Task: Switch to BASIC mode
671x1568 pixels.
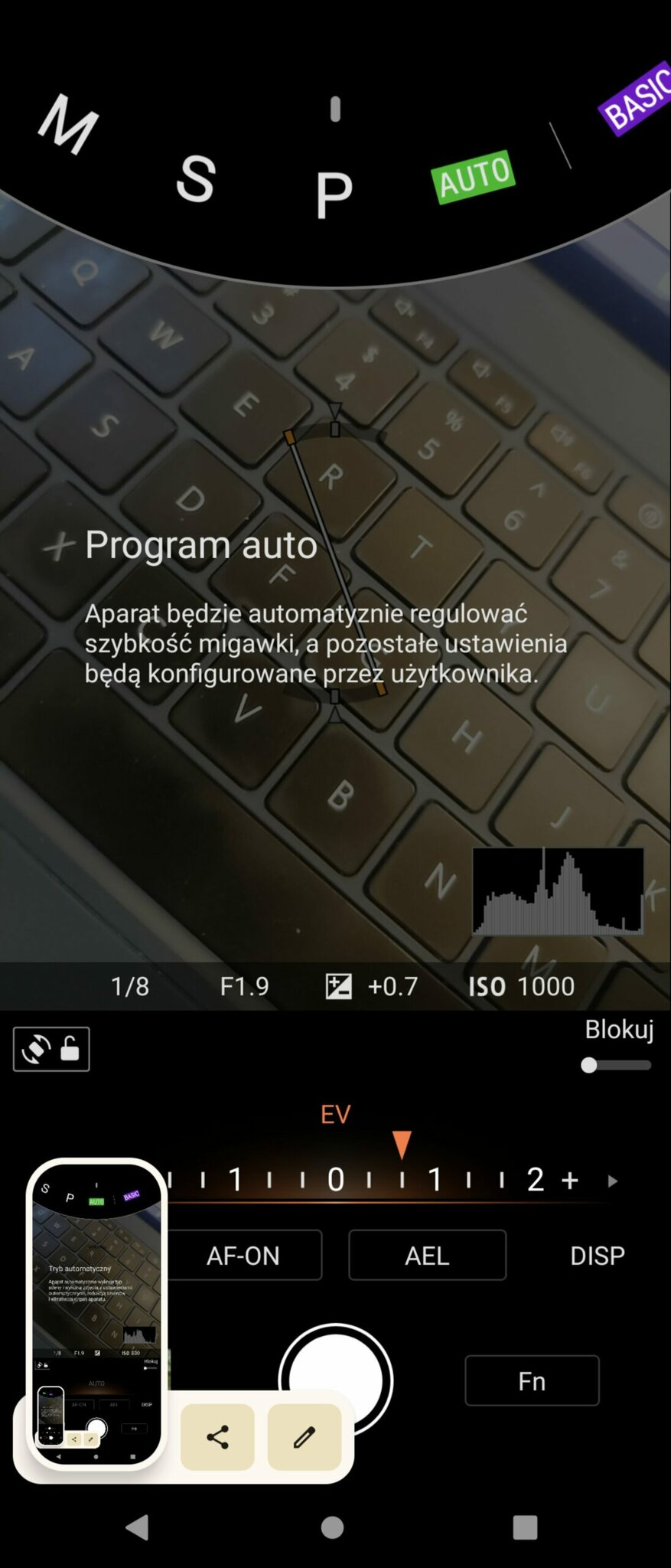Action: (x=637, y=100)
